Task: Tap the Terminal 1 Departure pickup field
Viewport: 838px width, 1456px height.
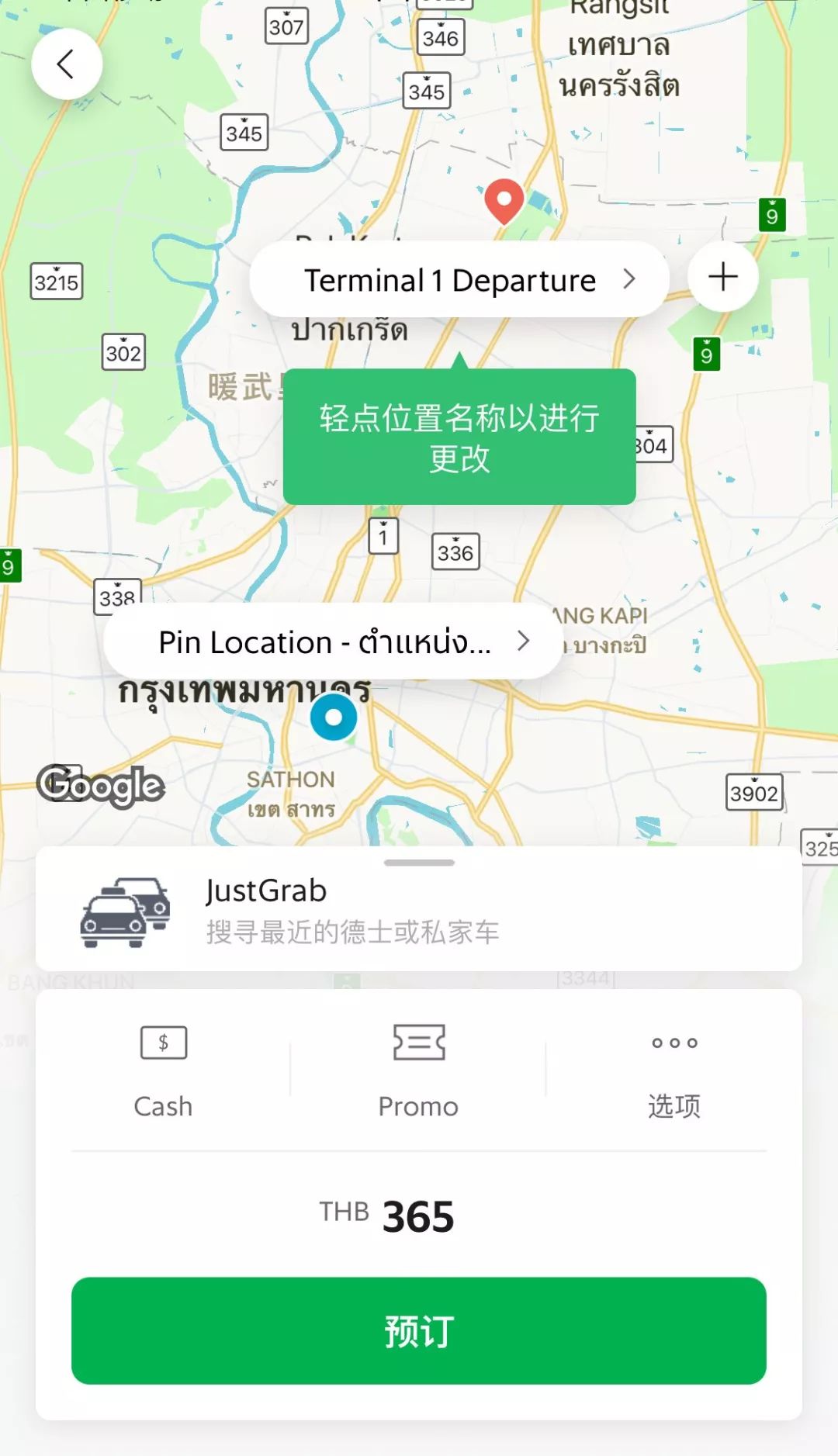Action: (x=450, y=278)
